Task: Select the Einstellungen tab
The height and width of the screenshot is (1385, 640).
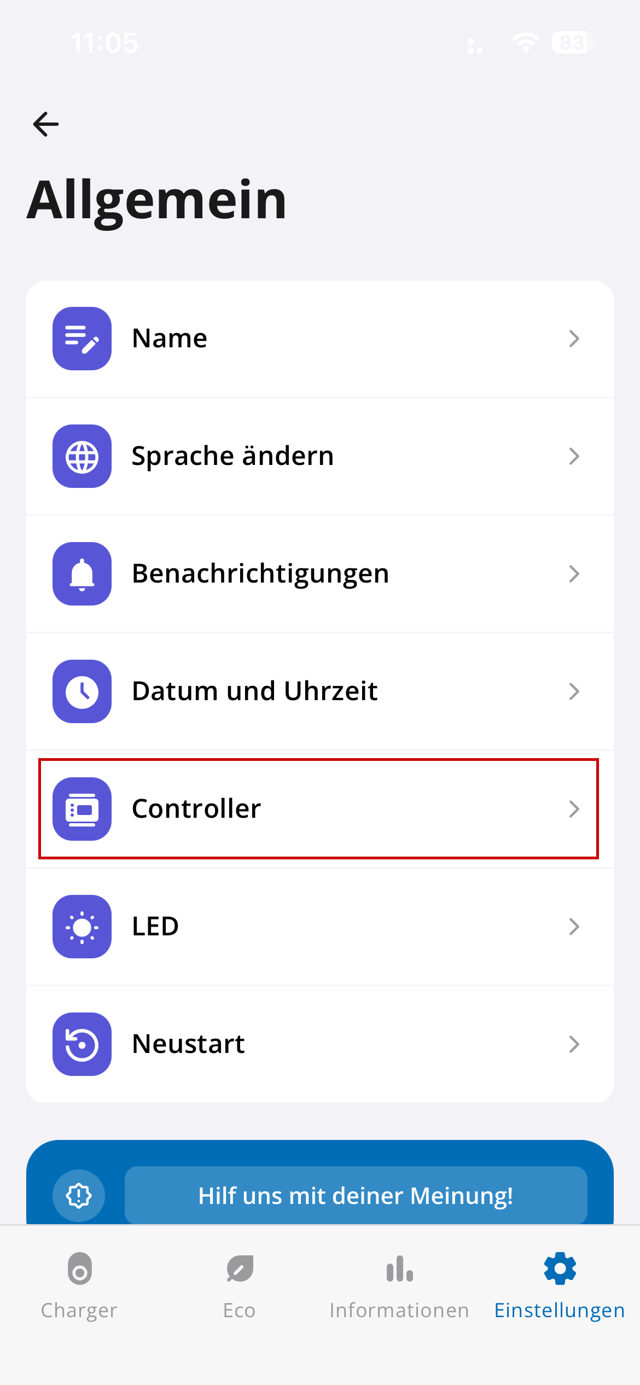Action: (x=559, y=1286)
